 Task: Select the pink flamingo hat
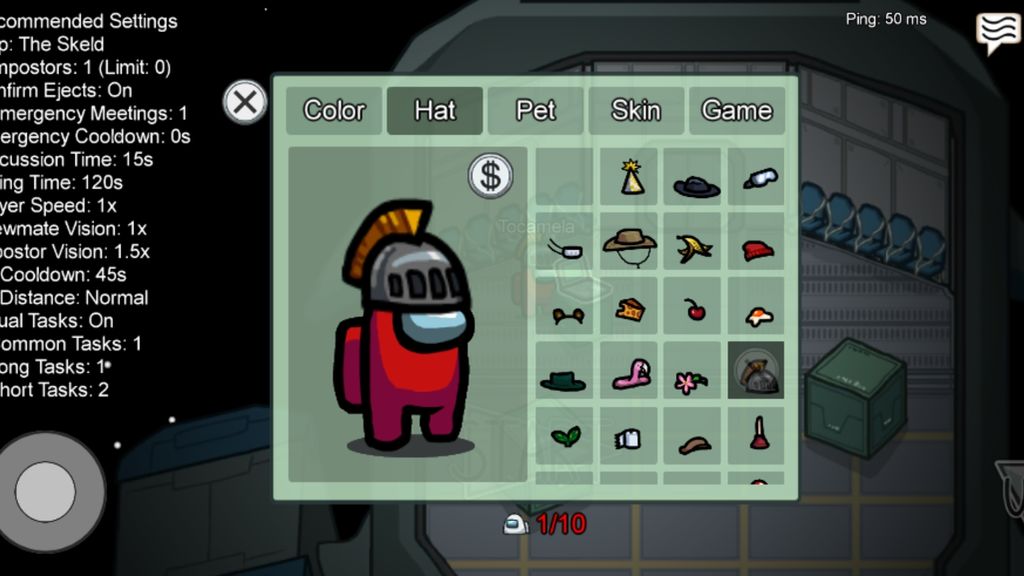pos(631,374)
